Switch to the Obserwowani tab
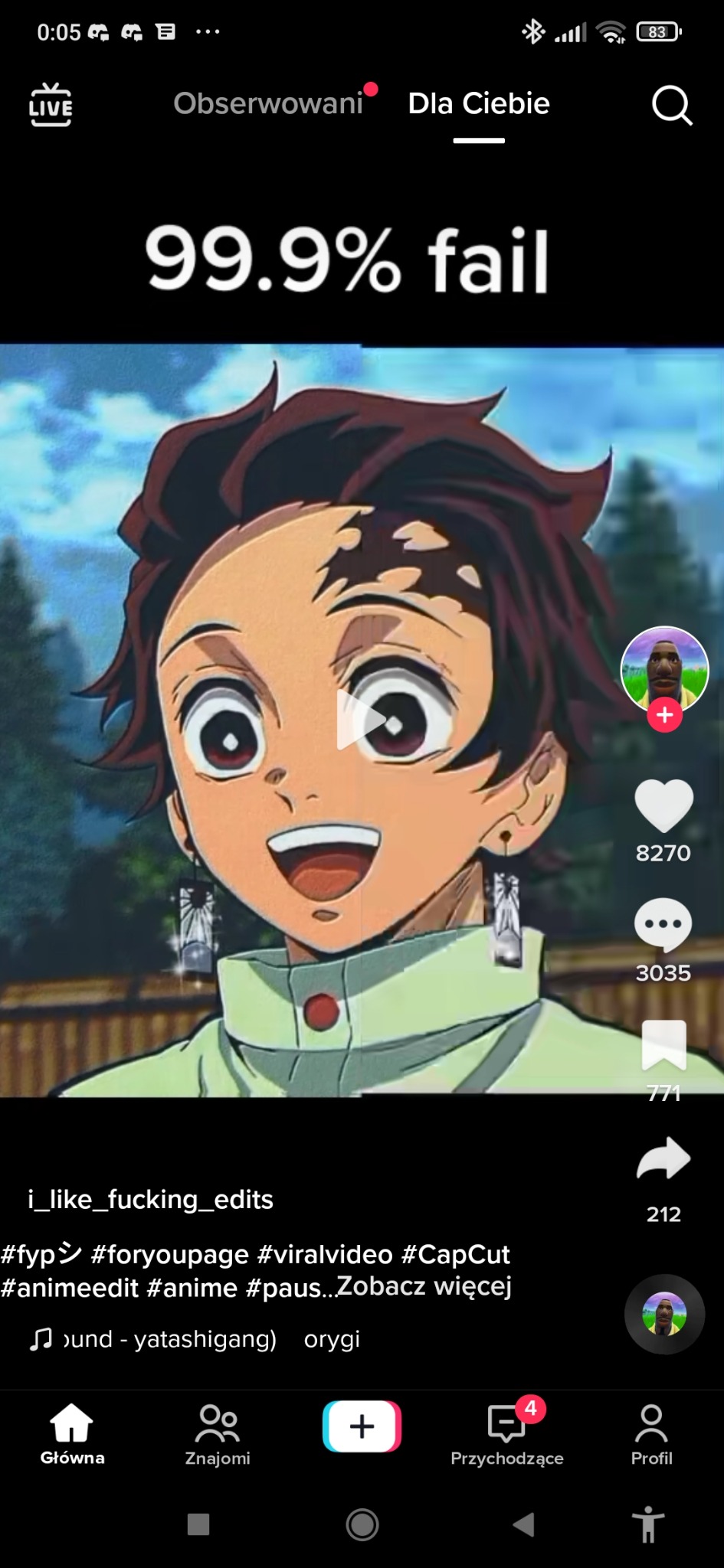Image resolution: width=724 pixels, height=1568 pixels. click(268, 103)
